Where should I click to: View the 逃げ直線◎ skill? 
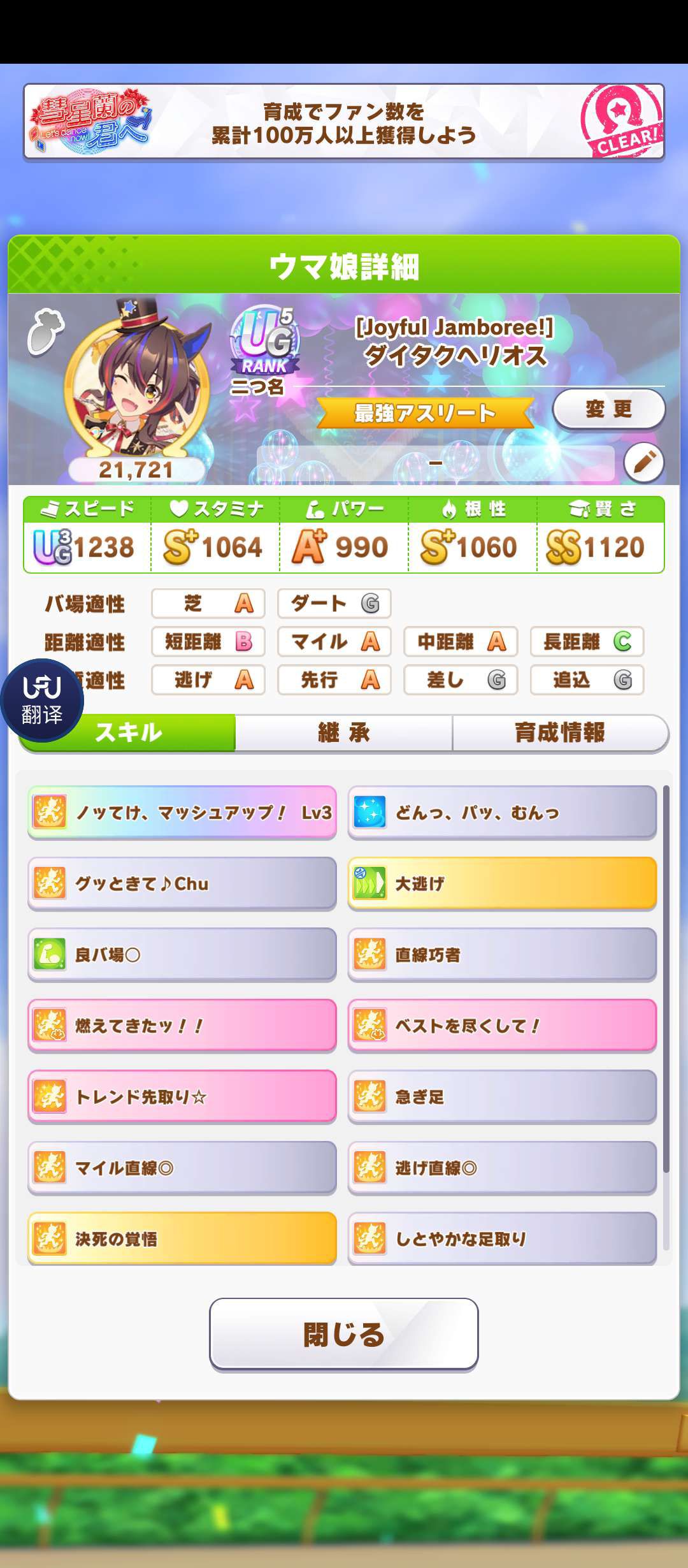pos(502,1168)
